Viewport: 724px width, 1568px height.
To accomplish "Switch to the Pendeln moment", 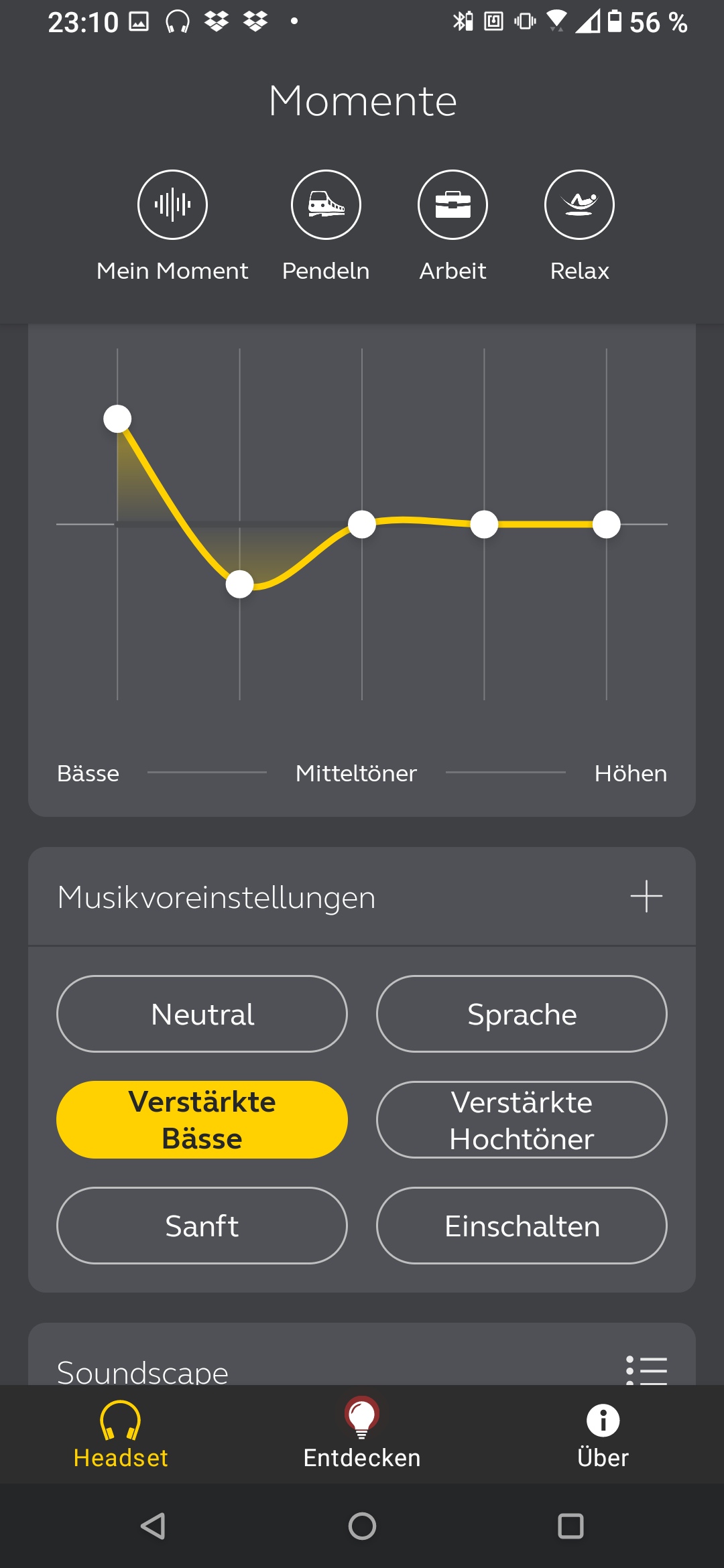I will (326, 205).
